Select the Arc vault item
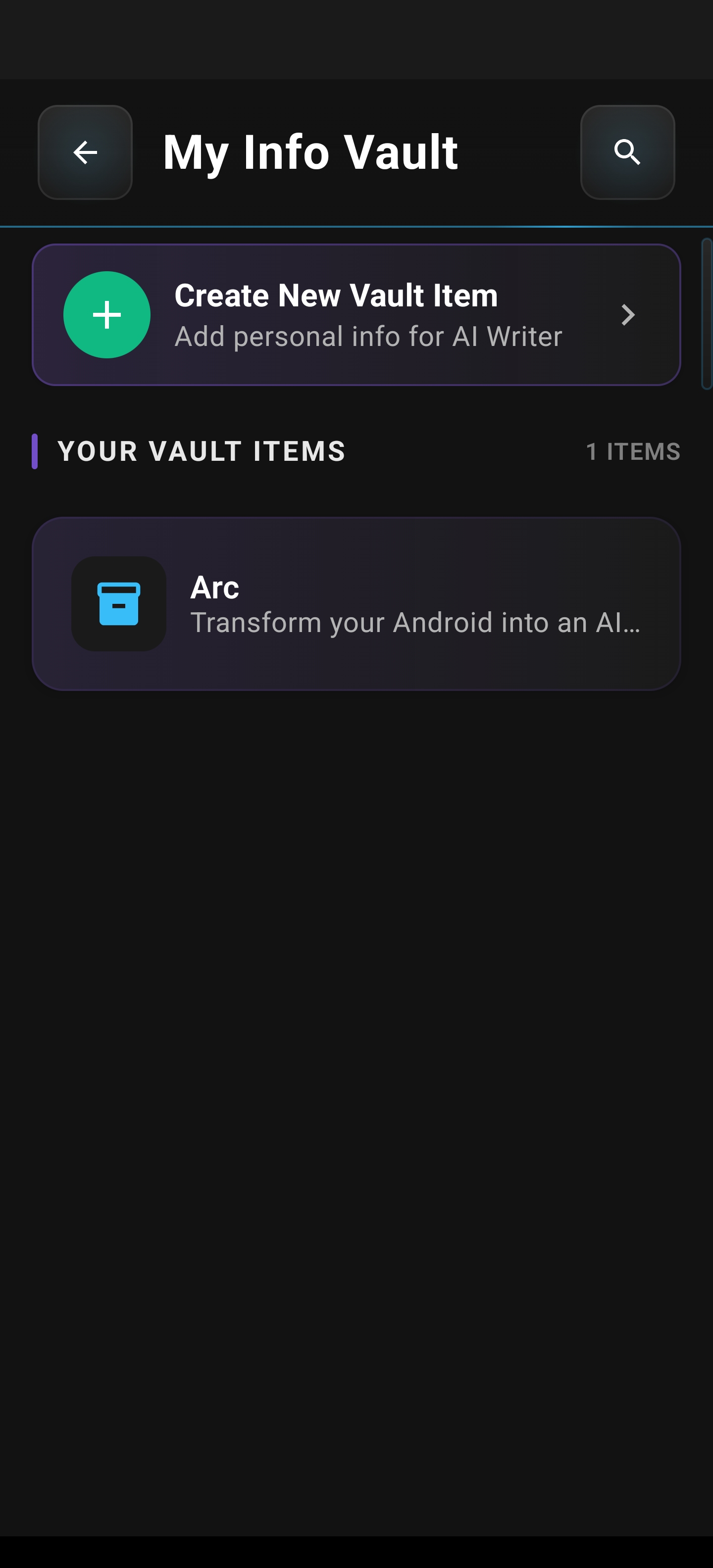713x1568 pixels. tap(356, 604)
